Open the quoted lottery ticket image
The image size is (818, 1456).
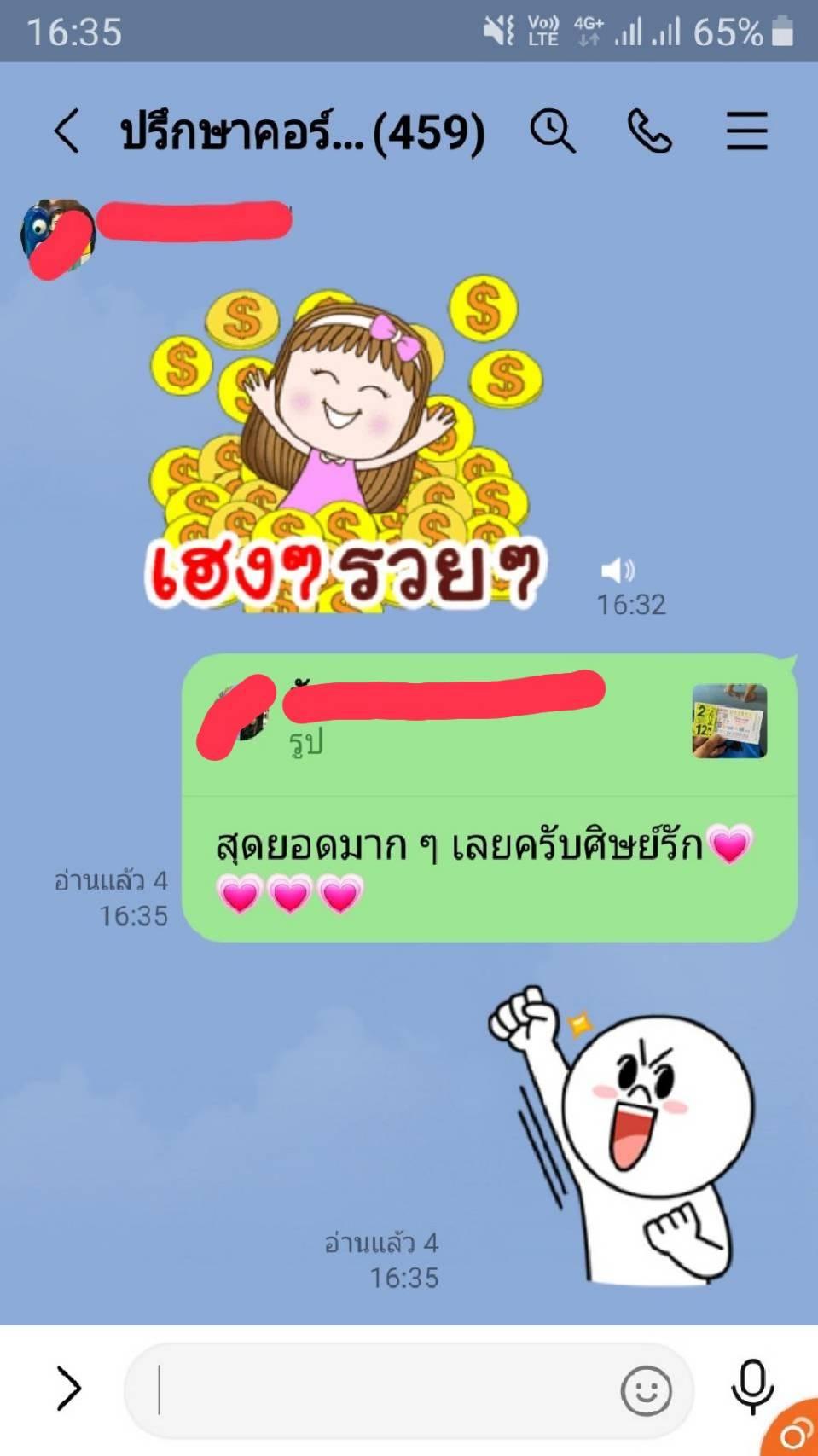(728, 721)
